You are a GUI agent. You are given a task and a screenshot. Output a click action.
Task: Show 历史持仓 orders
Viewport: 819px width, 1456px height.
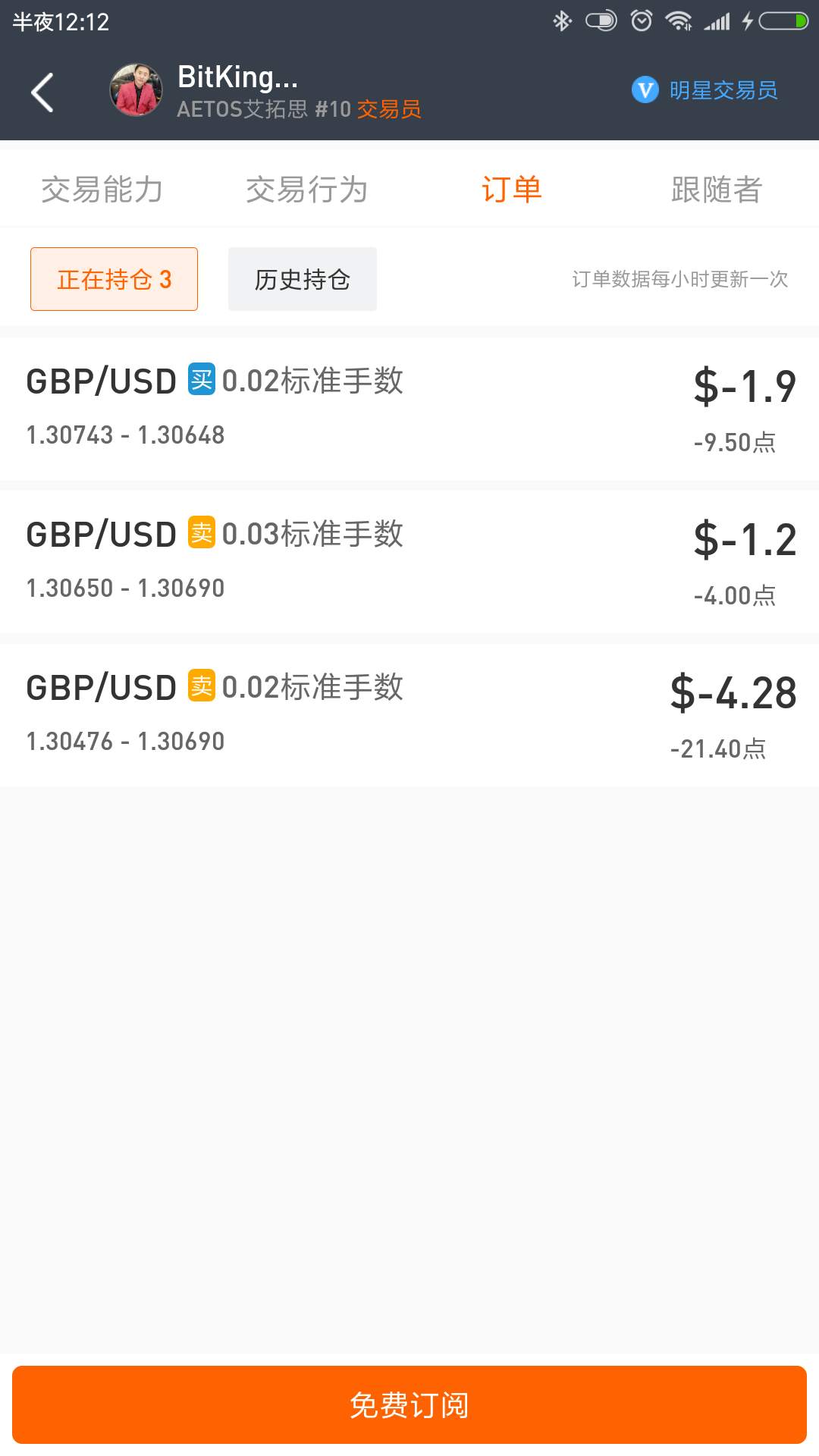point(303,279)
